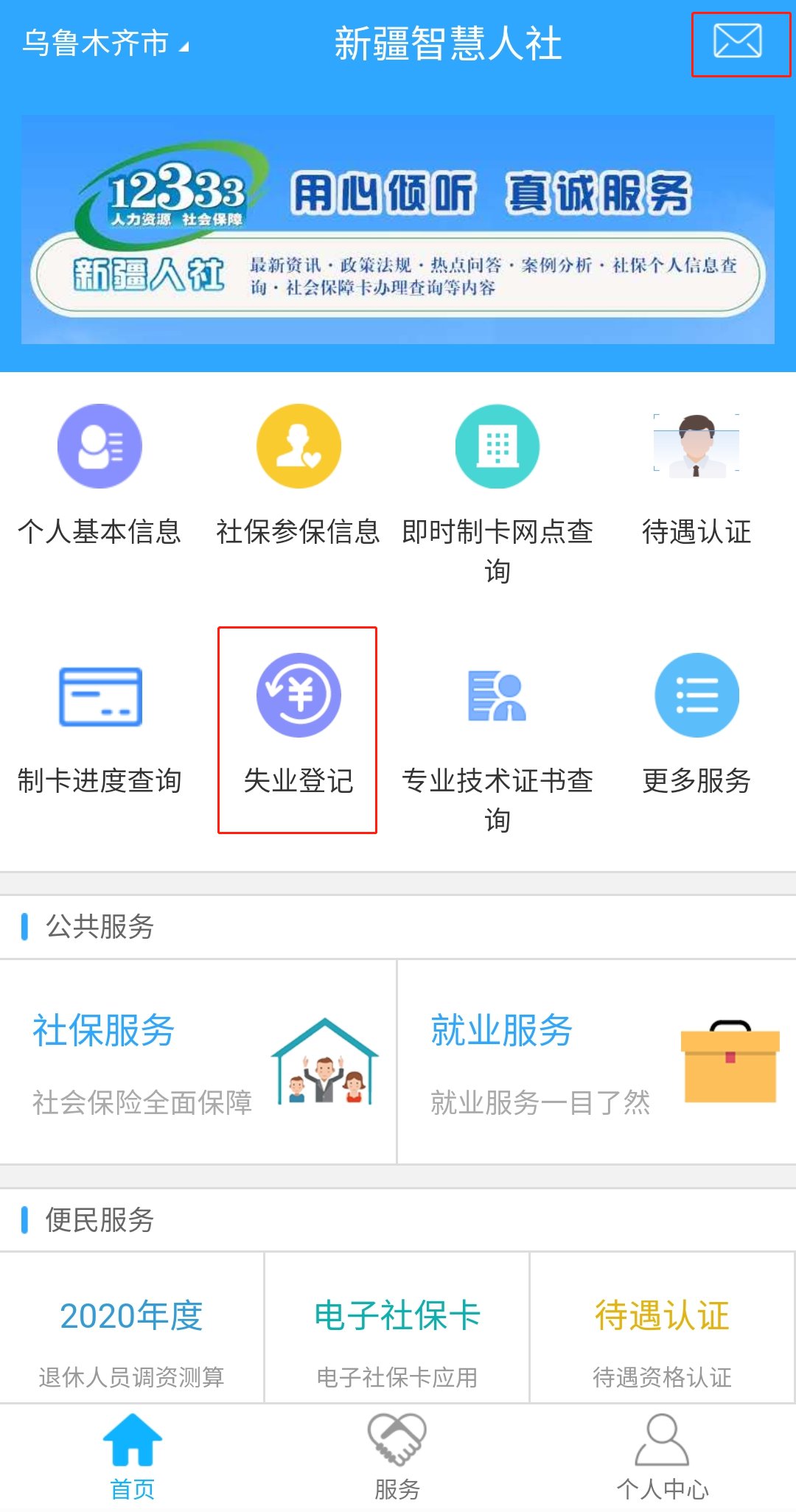Screen dimensions: 796x1512
Task: Open the 社保服务 card
Action: click(x=198, y=1062)
